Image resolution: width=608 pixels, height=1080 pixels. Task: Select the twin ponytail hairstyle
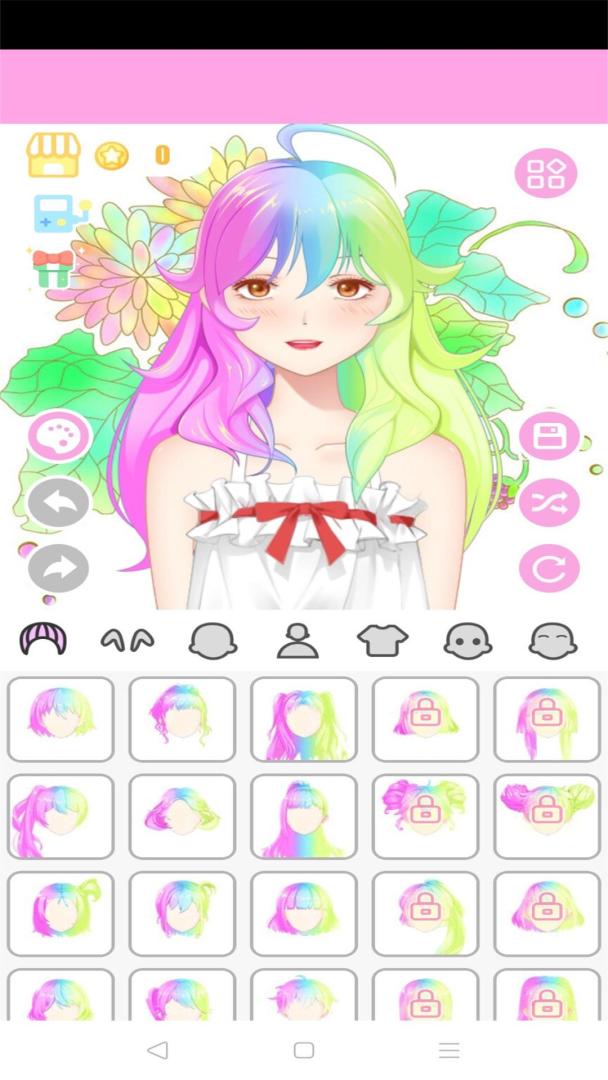(x=303, y=719)
